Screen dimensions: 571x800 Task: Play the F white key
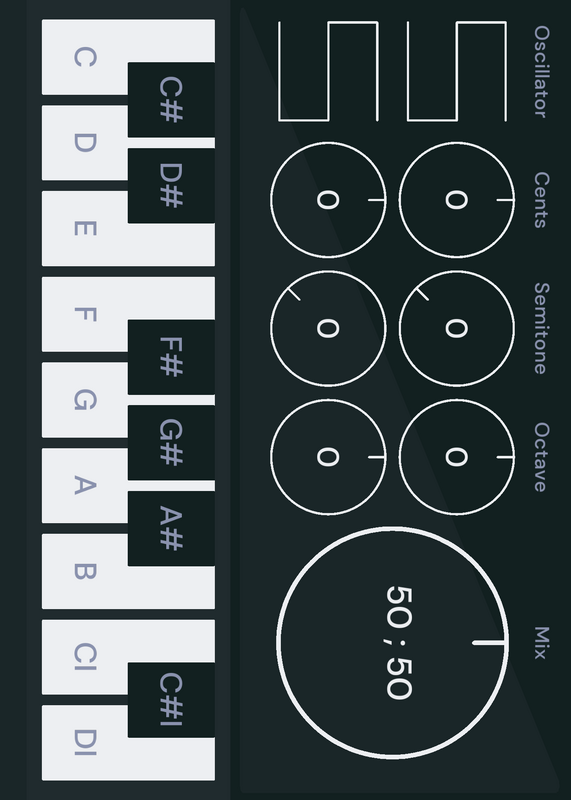pyautogui.click(x=85, y=314)
